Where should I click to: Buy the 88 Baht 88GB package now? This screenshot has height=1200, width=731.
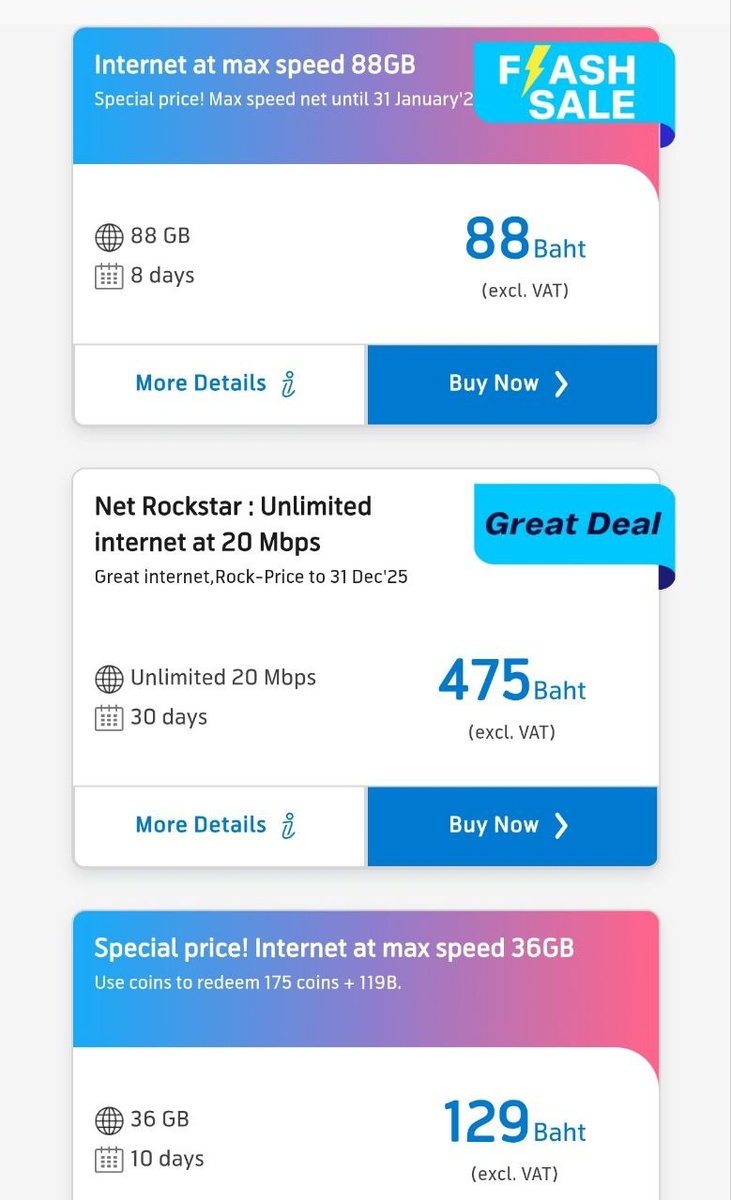pyautogui.click(x=512, y=384)
